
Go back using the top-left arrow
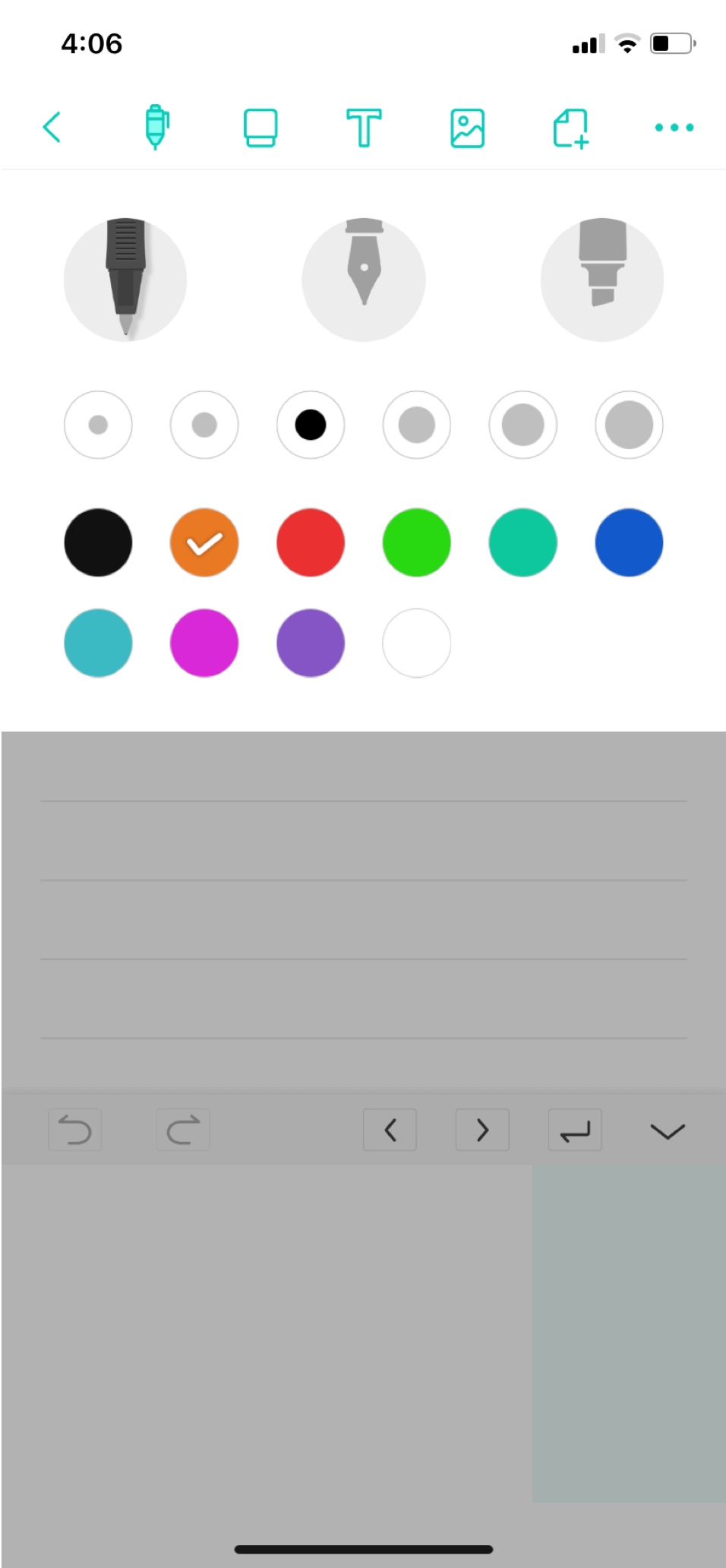[x=52, y=127]
